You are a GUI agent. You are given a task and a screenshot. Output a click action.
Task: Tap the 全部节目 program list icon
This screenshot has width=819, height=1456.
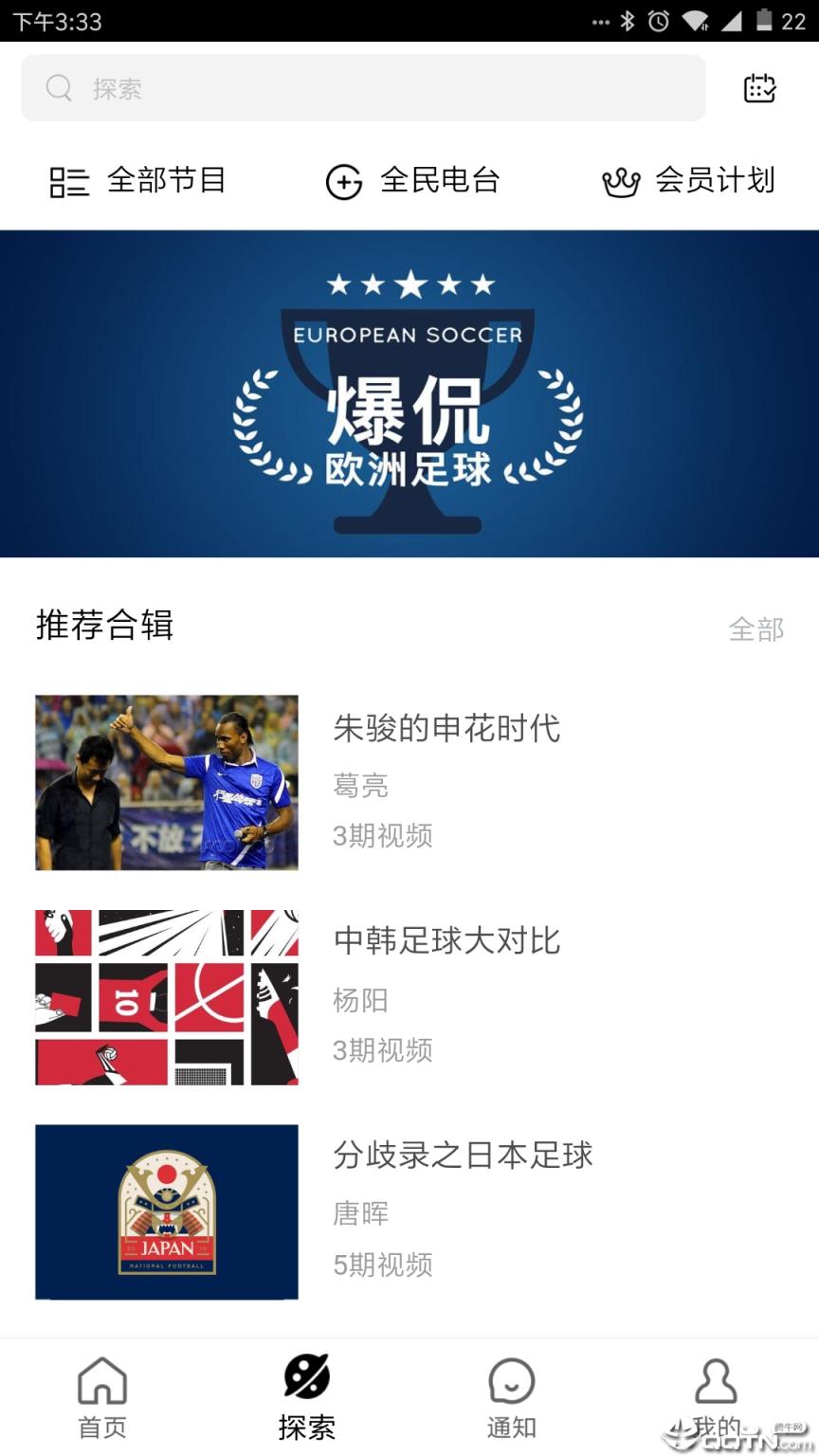point(67,180)
